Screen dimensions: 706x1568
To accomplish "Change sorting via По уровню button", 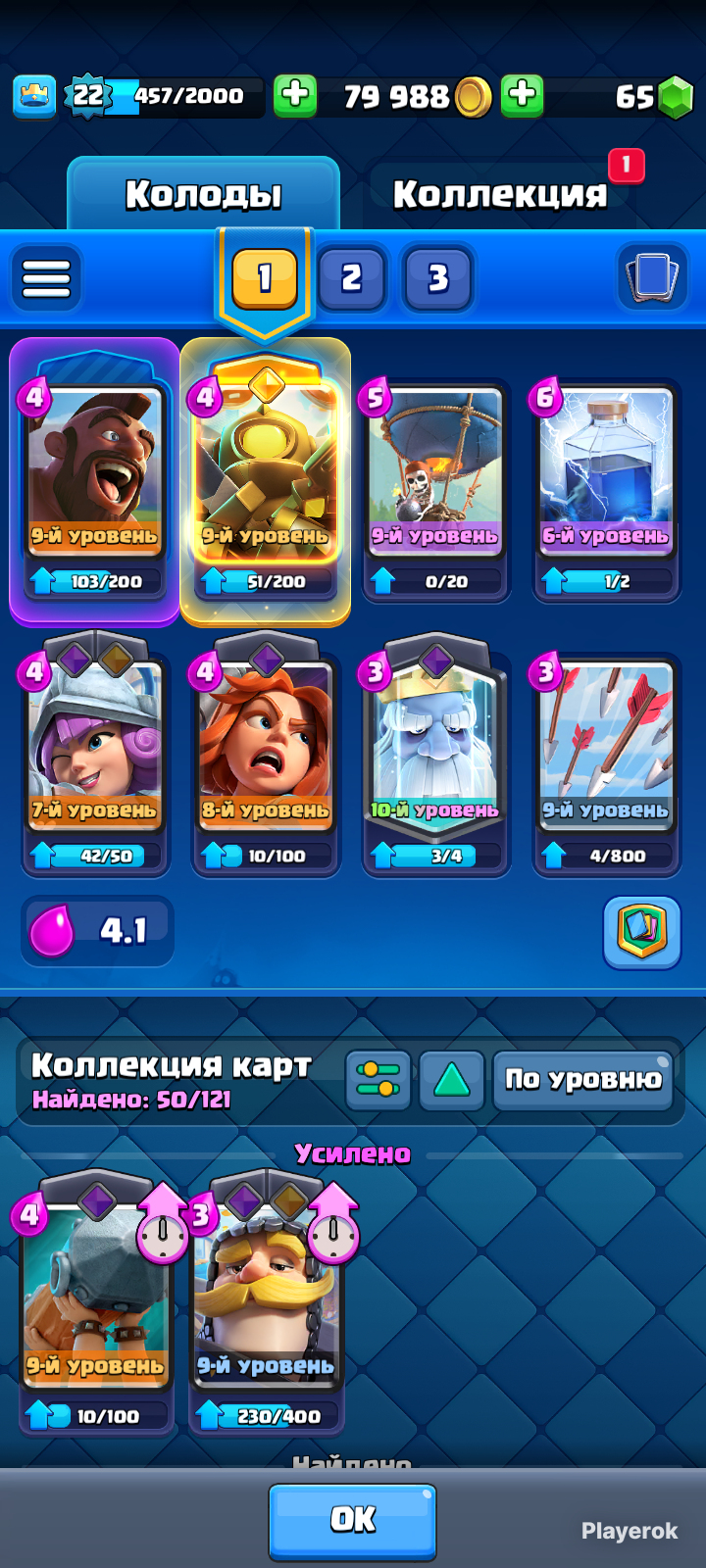I will (582, 1080).
